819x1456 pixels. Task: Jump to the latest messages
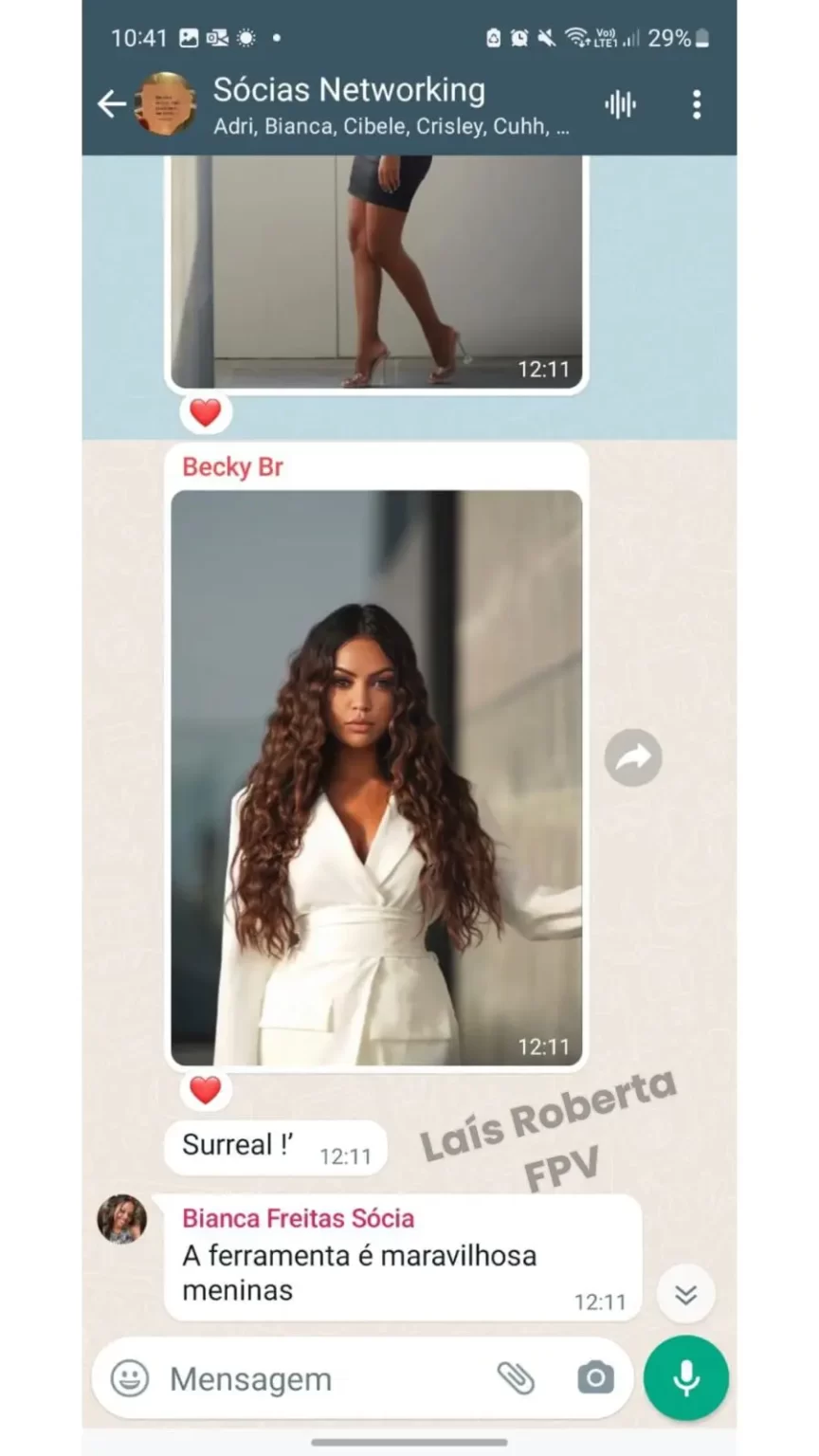(685, 1295)
